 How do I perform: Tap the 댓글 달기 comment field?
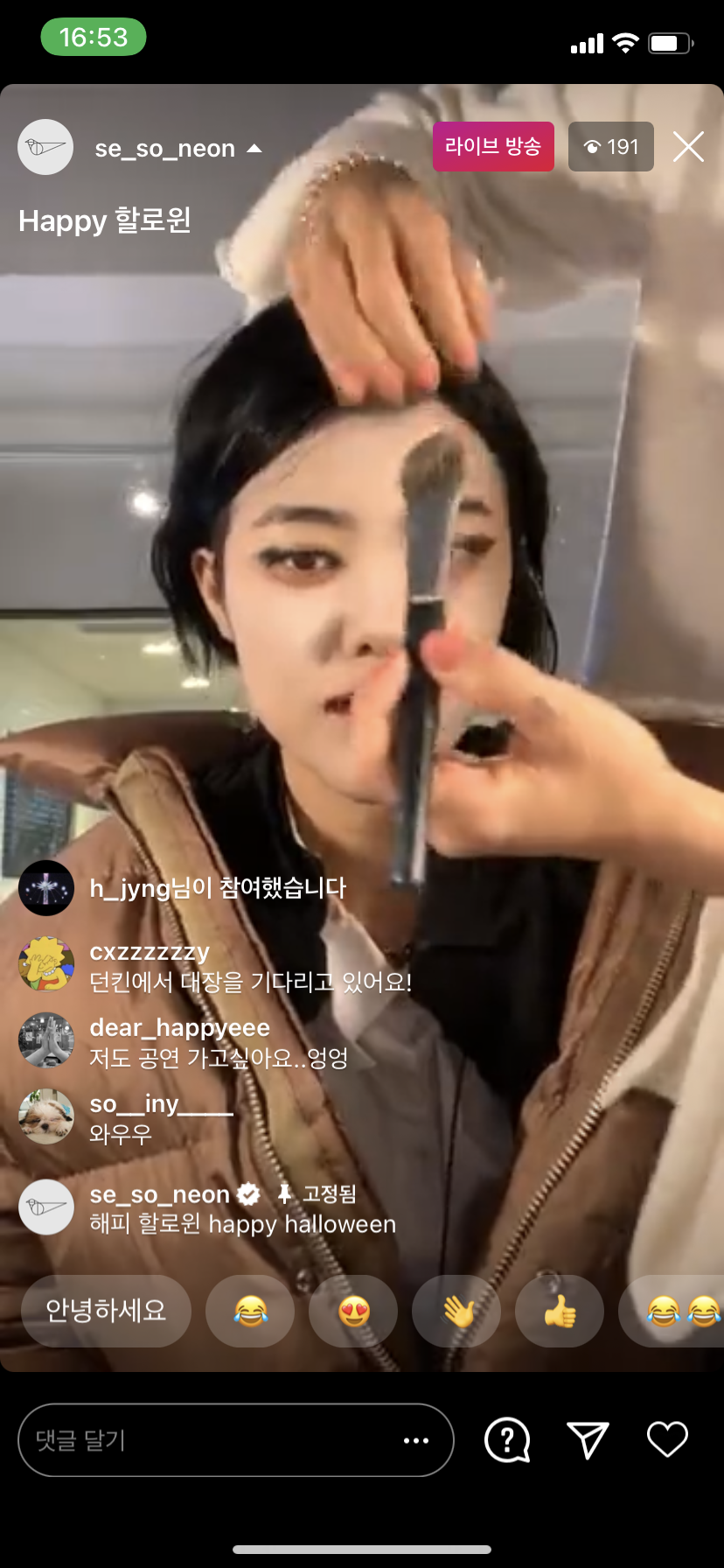click(x=210, y=1440)
